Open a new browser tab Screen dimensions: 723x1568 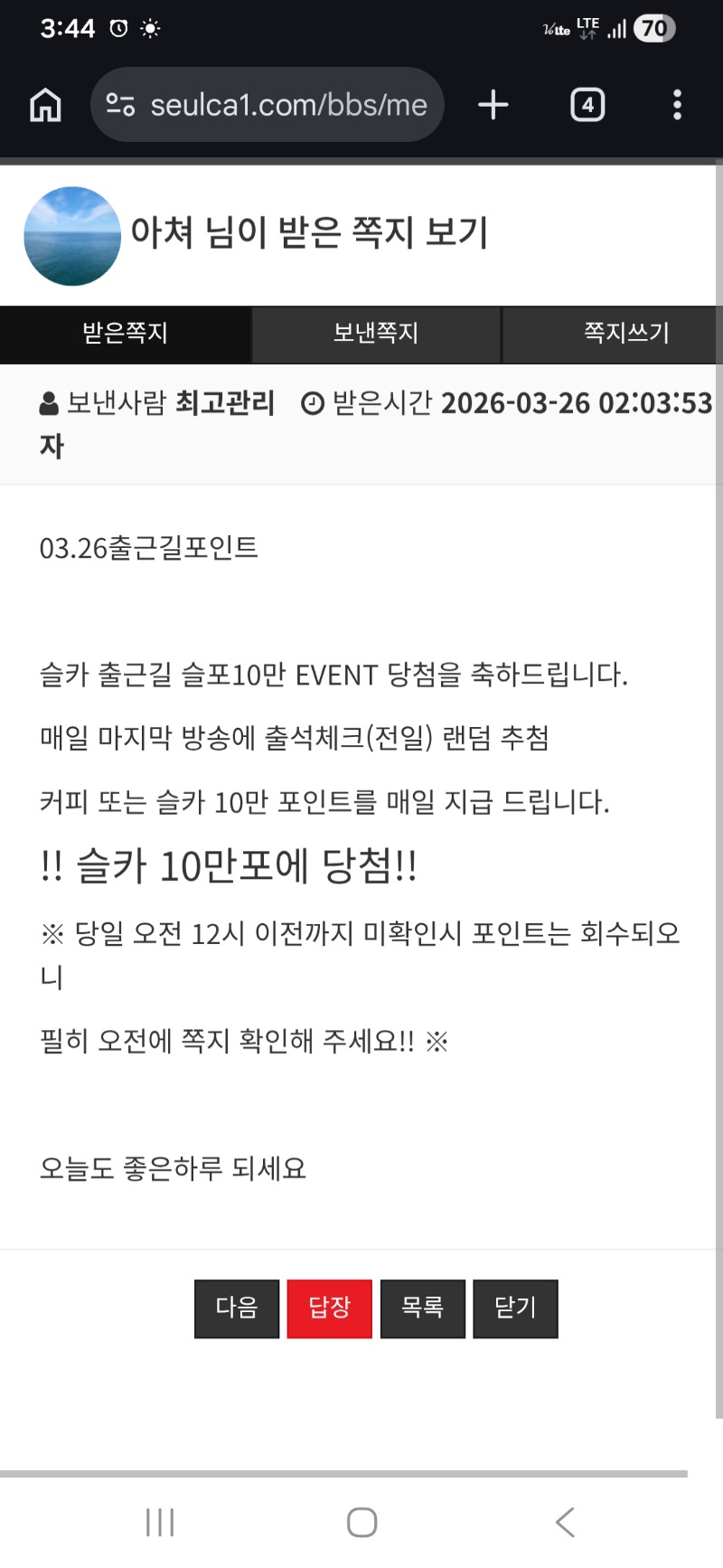[x=493, y=105]
